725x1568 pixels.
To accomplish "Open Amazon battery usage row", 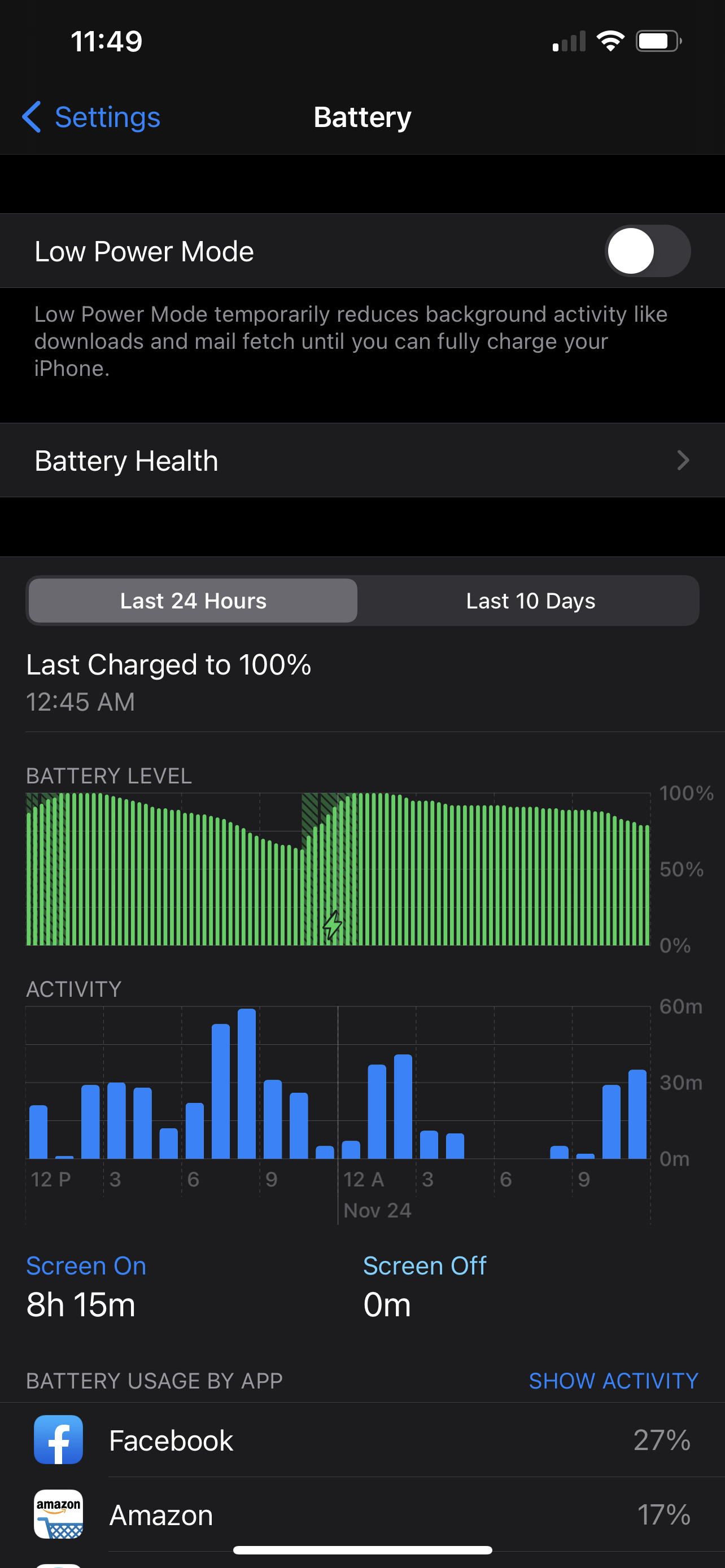I will [x=362, y=1514].
